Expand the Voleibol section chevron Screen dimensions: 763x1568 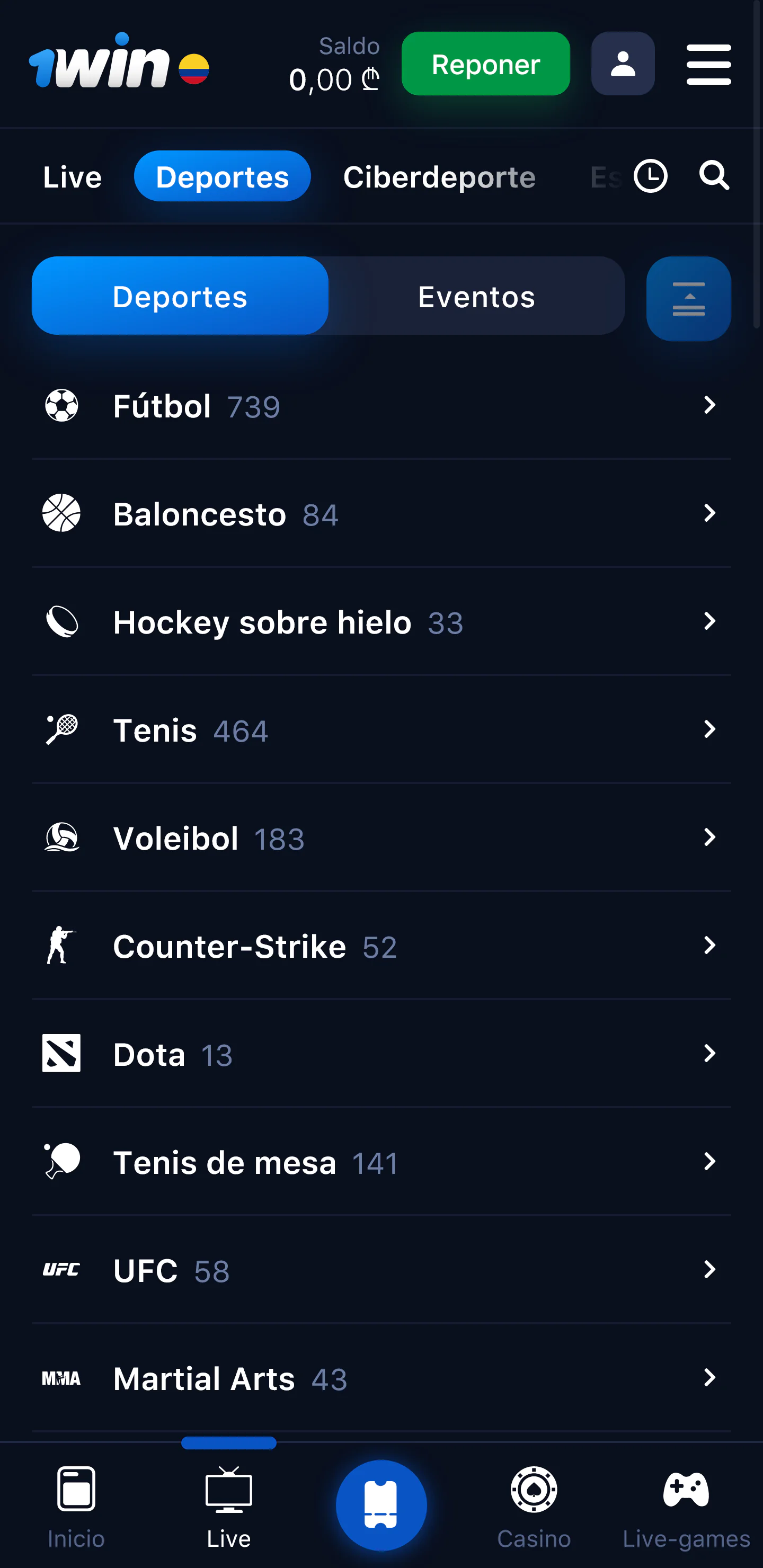[709, 838]
